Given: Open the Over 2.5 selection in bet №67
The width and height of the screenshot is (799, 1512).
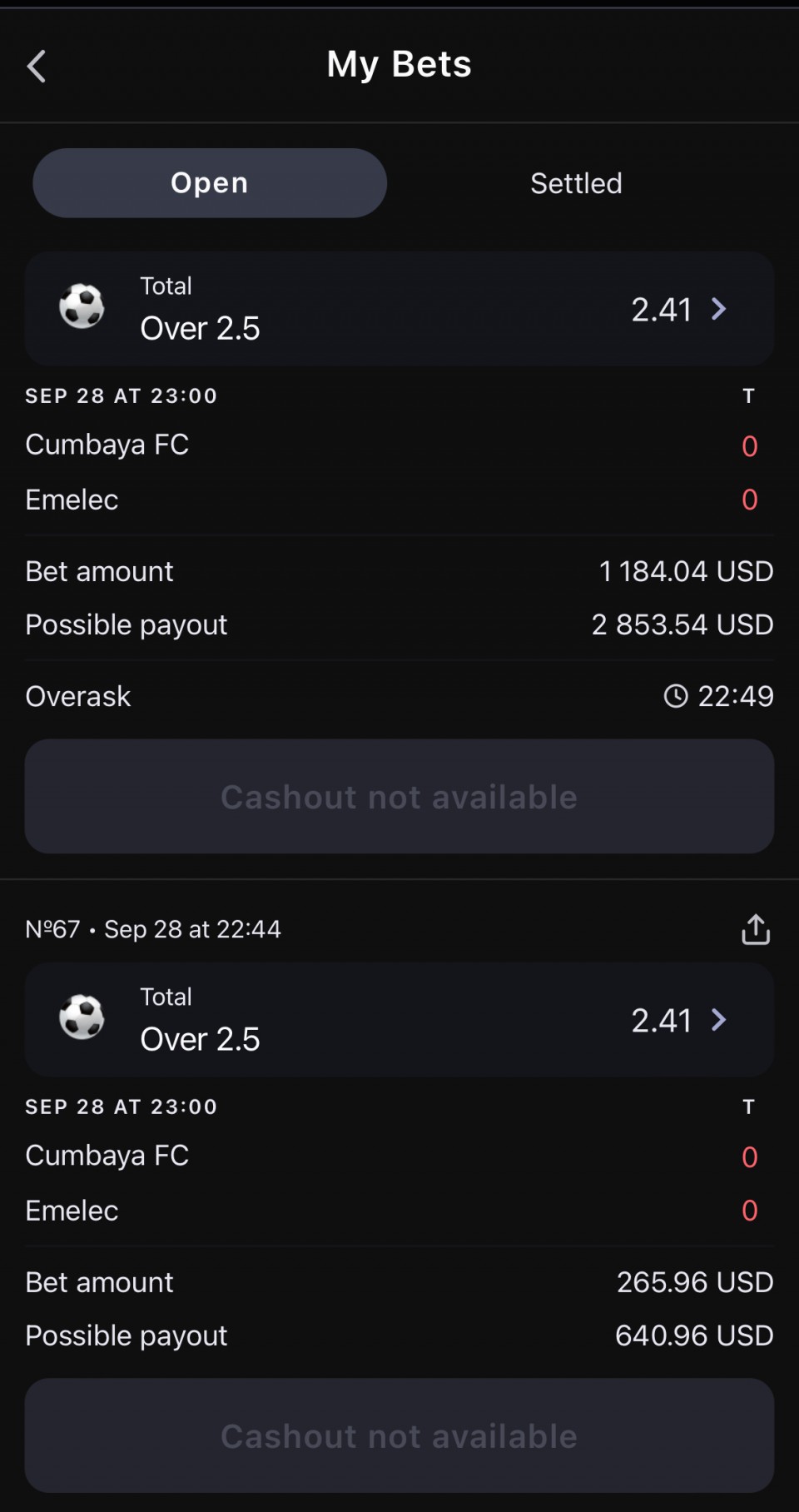Looking at the screenshot, I should tap(399, 1020).
